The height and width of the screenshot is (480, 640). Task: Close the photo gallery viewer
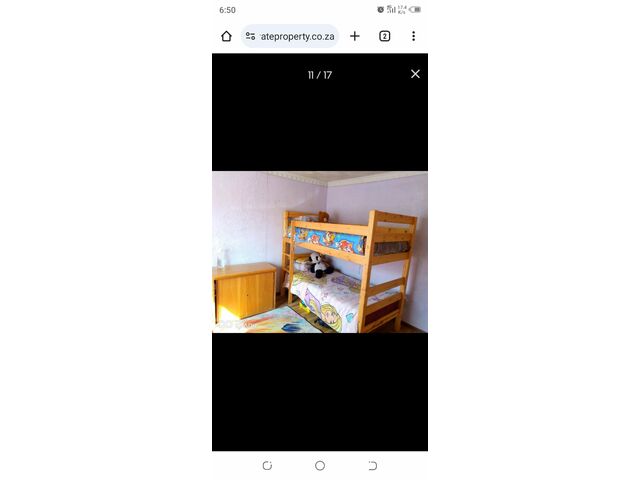pyautogui.click(x=415, y=74)
